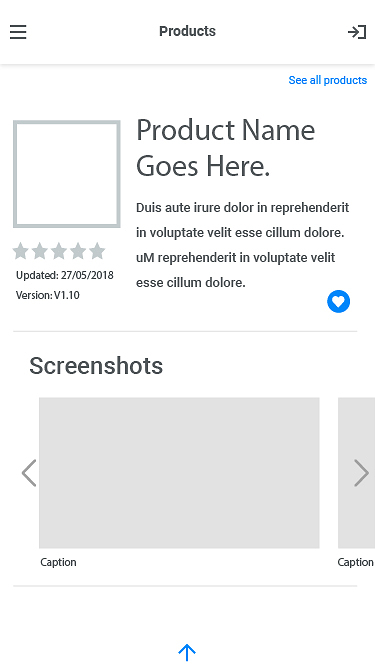The image size is (375, 667).
Task: Rate the product with the fifth star
Action: [97, 251]
